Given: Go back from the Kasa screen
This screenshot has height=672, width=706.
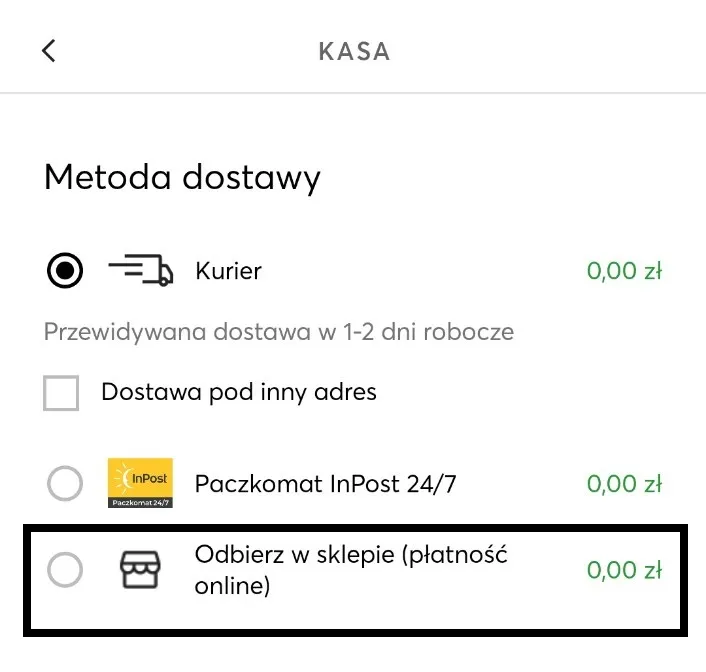Looking at the screenshot, I should (49, 51).
